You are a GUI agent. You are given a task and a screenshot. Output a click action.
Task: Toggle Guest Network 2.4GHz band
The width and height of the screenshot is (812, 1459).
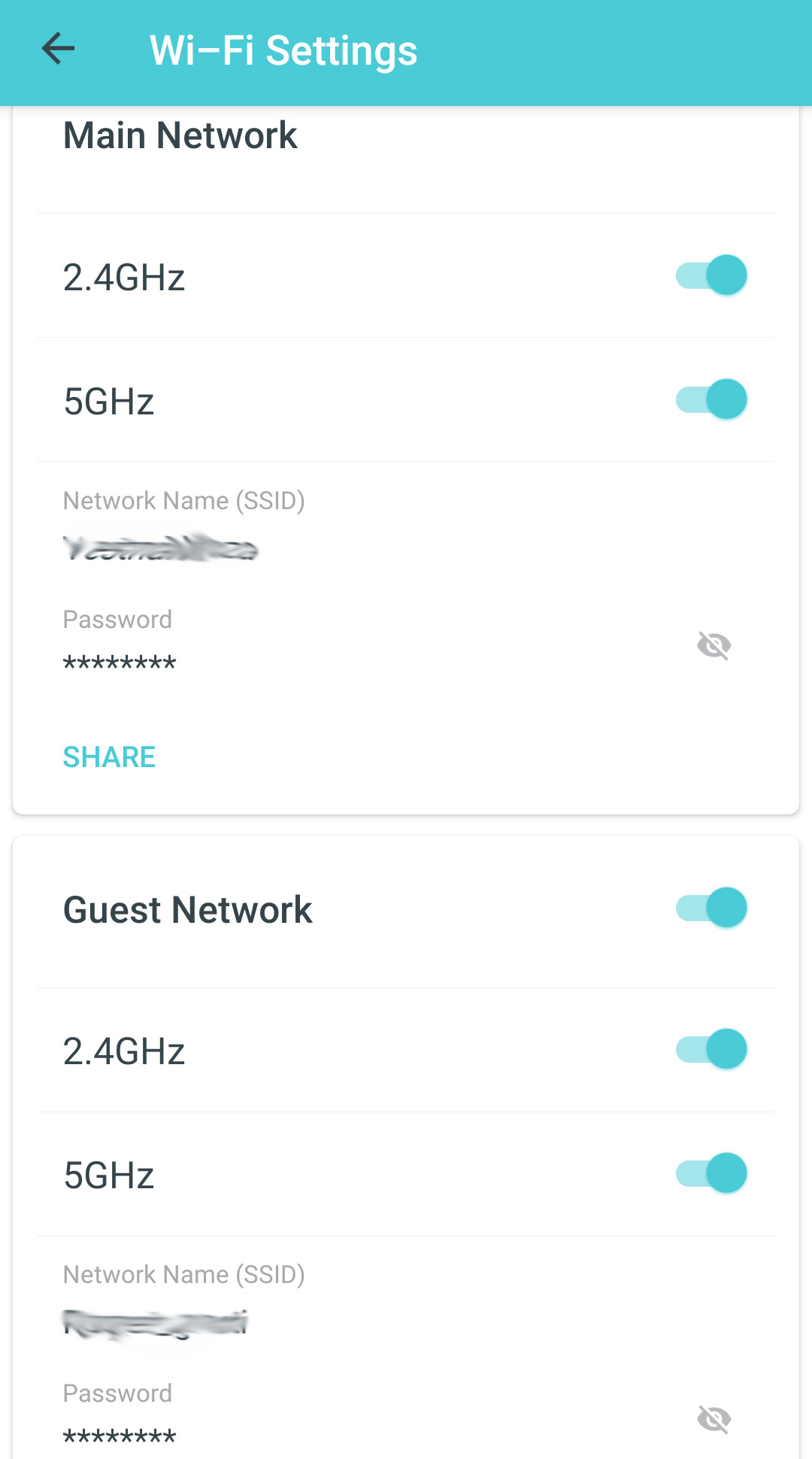[710, 1049]
